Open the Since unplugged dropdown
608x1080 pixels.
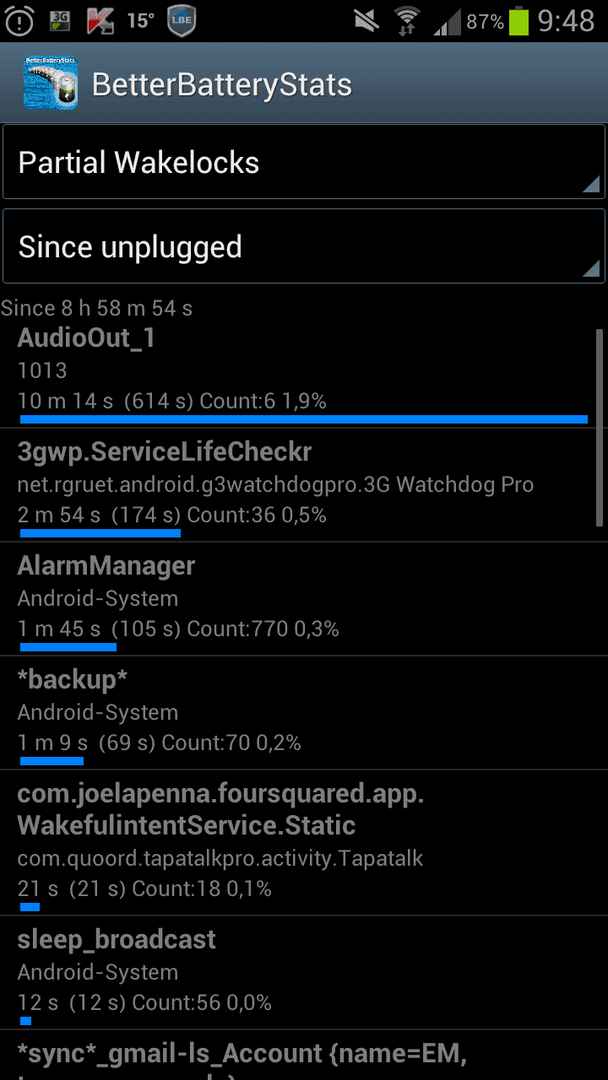[x=304, y=247]
